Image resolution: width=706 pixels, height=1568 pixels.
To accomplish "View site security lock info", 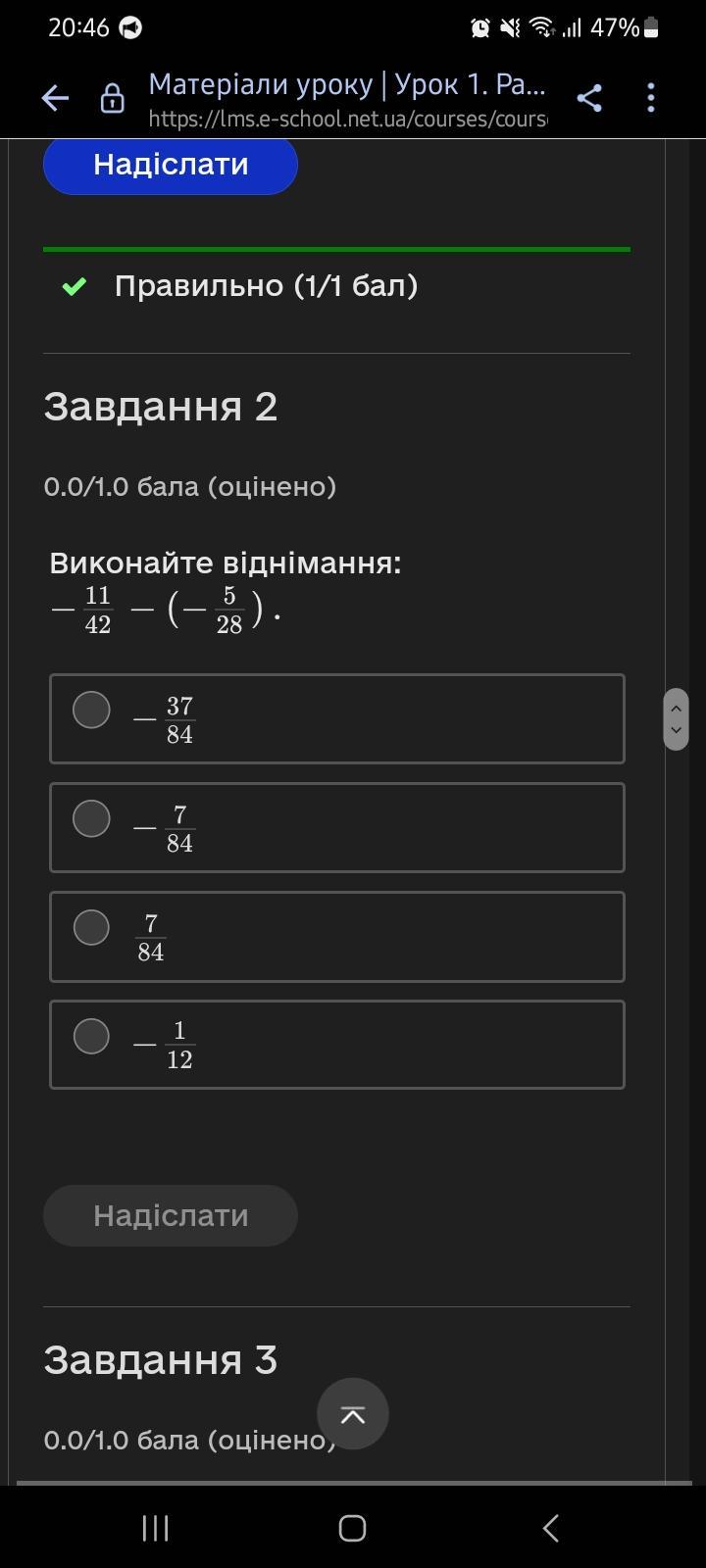I will click(x=113, y=98).
